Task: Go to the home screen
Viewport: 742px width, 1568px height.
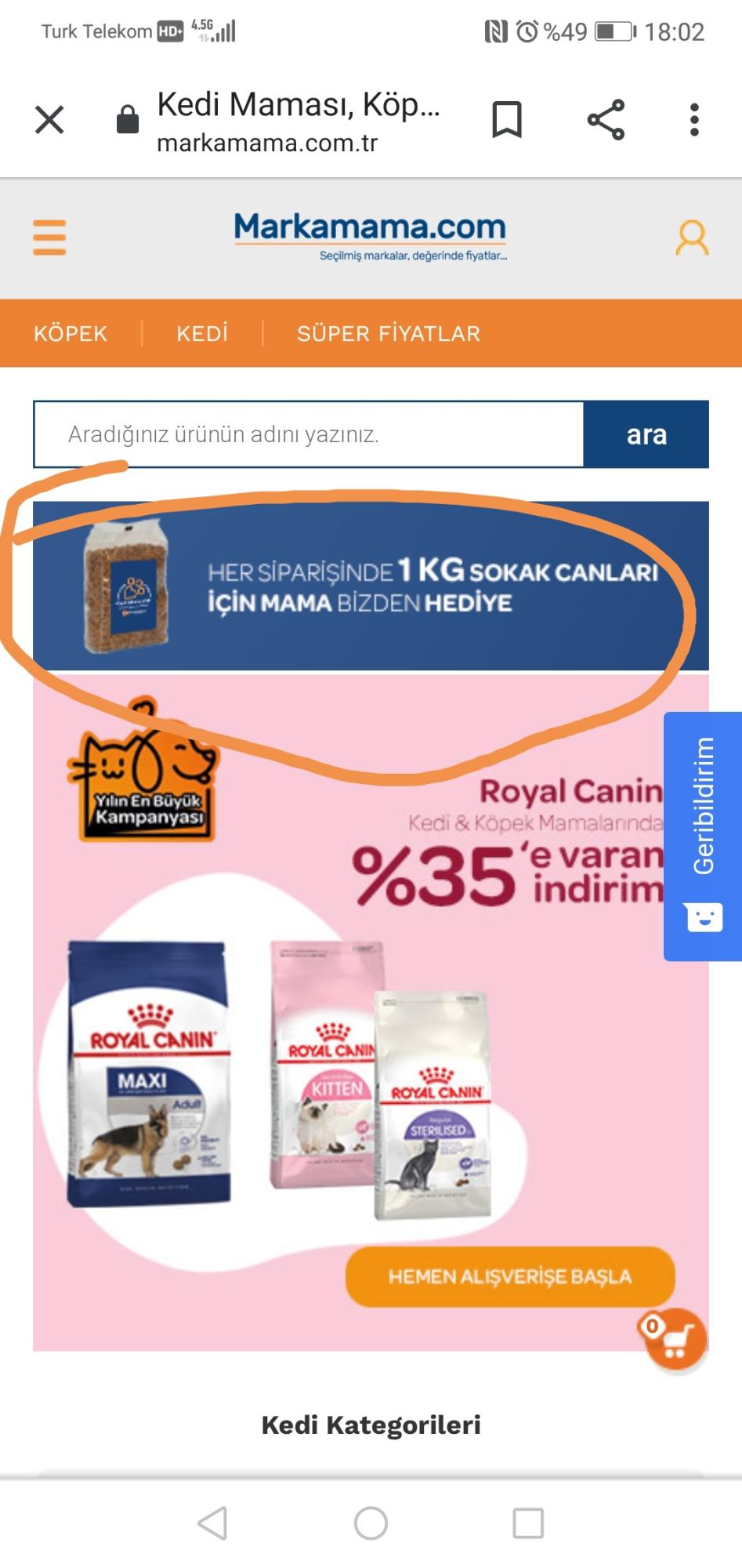Action: (371, 1523)
